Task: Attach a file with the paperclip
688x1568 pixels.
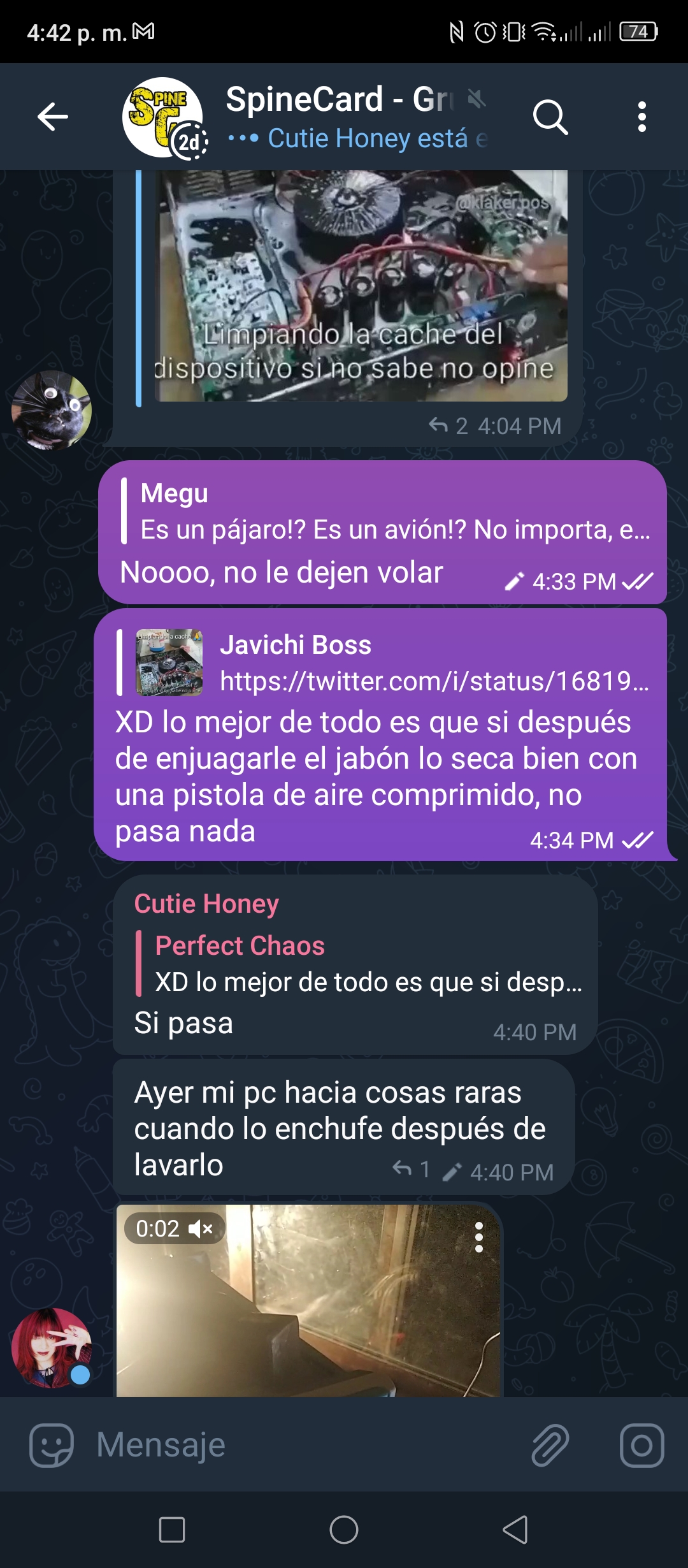Action: (550, 1445)
